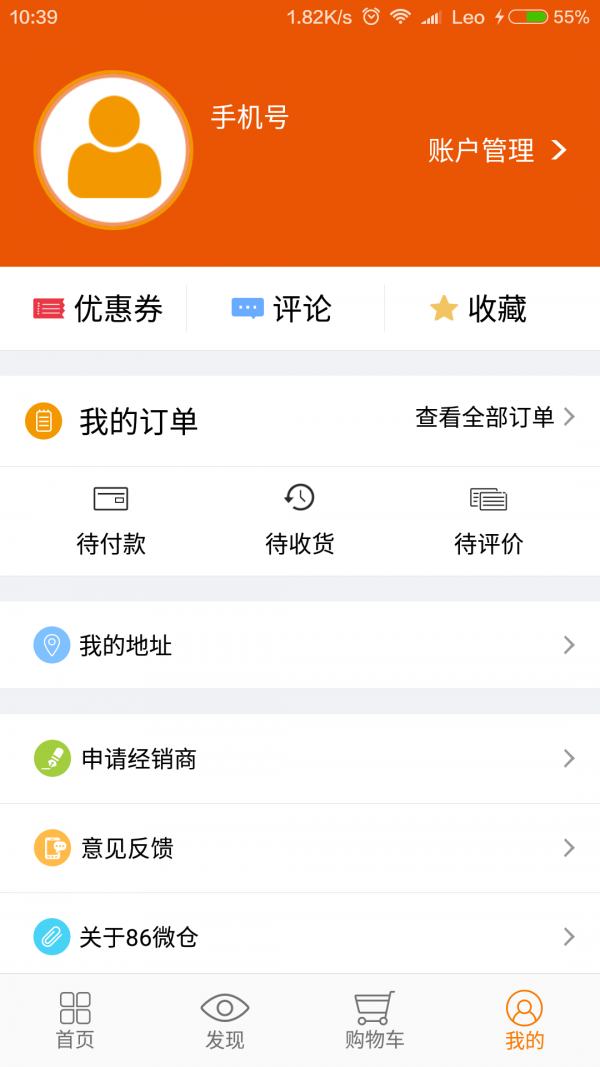
Task: View all orders via 查看全部订单
Action: coord(495,418)
